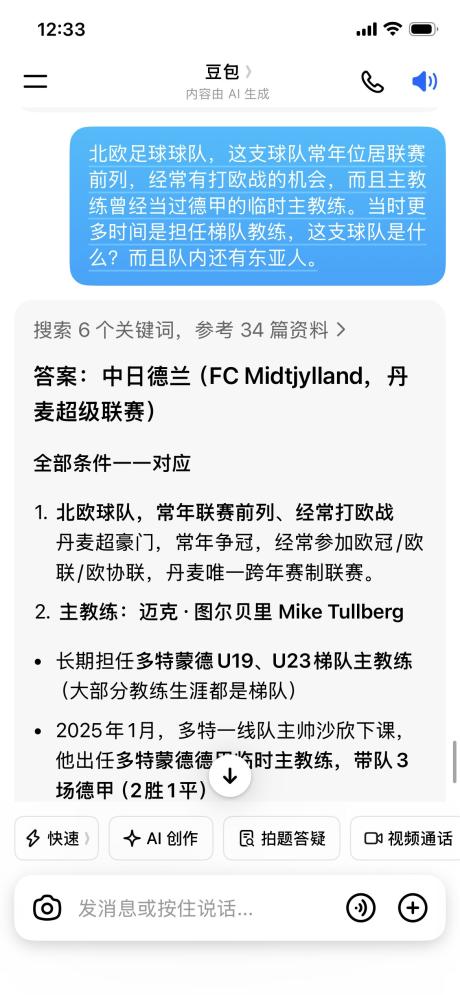Viewport: 460px width, 995px height.
Task: Open the AI 创作 chip
Action: click(161, 838)
